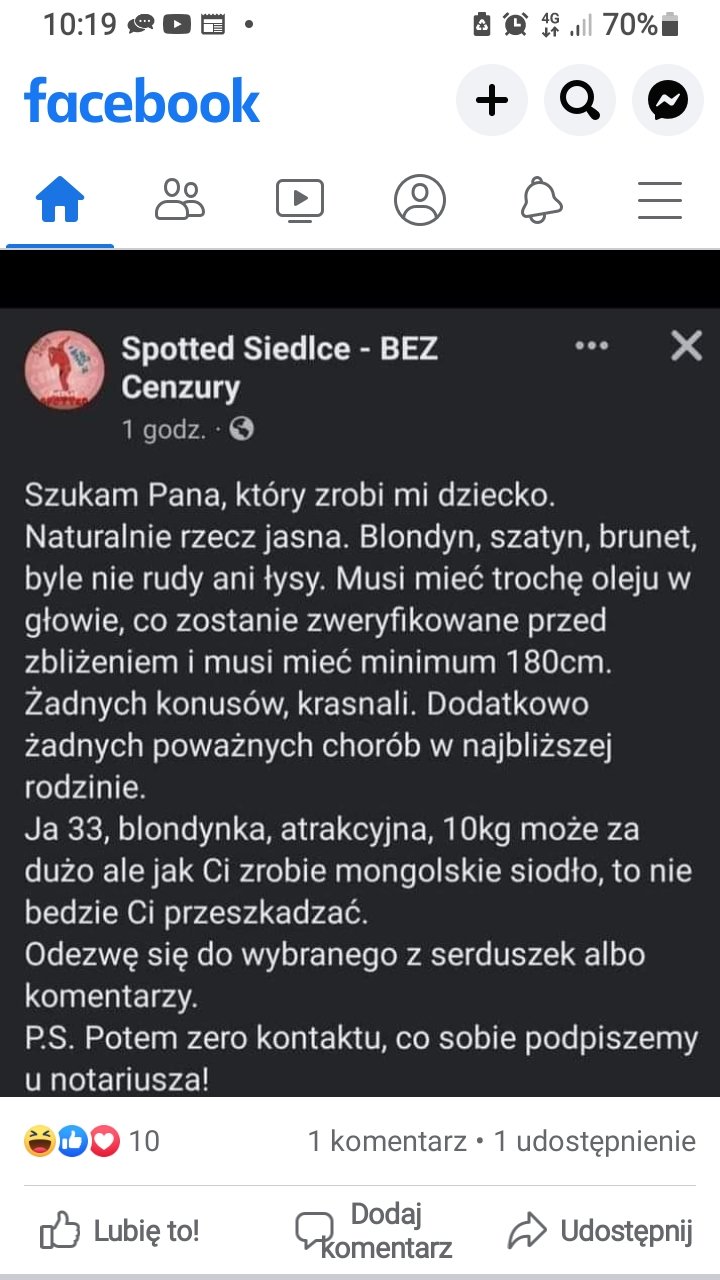Tap the plus create button
The width and height of the screenshot is (720, 1280).
(491, 100)
